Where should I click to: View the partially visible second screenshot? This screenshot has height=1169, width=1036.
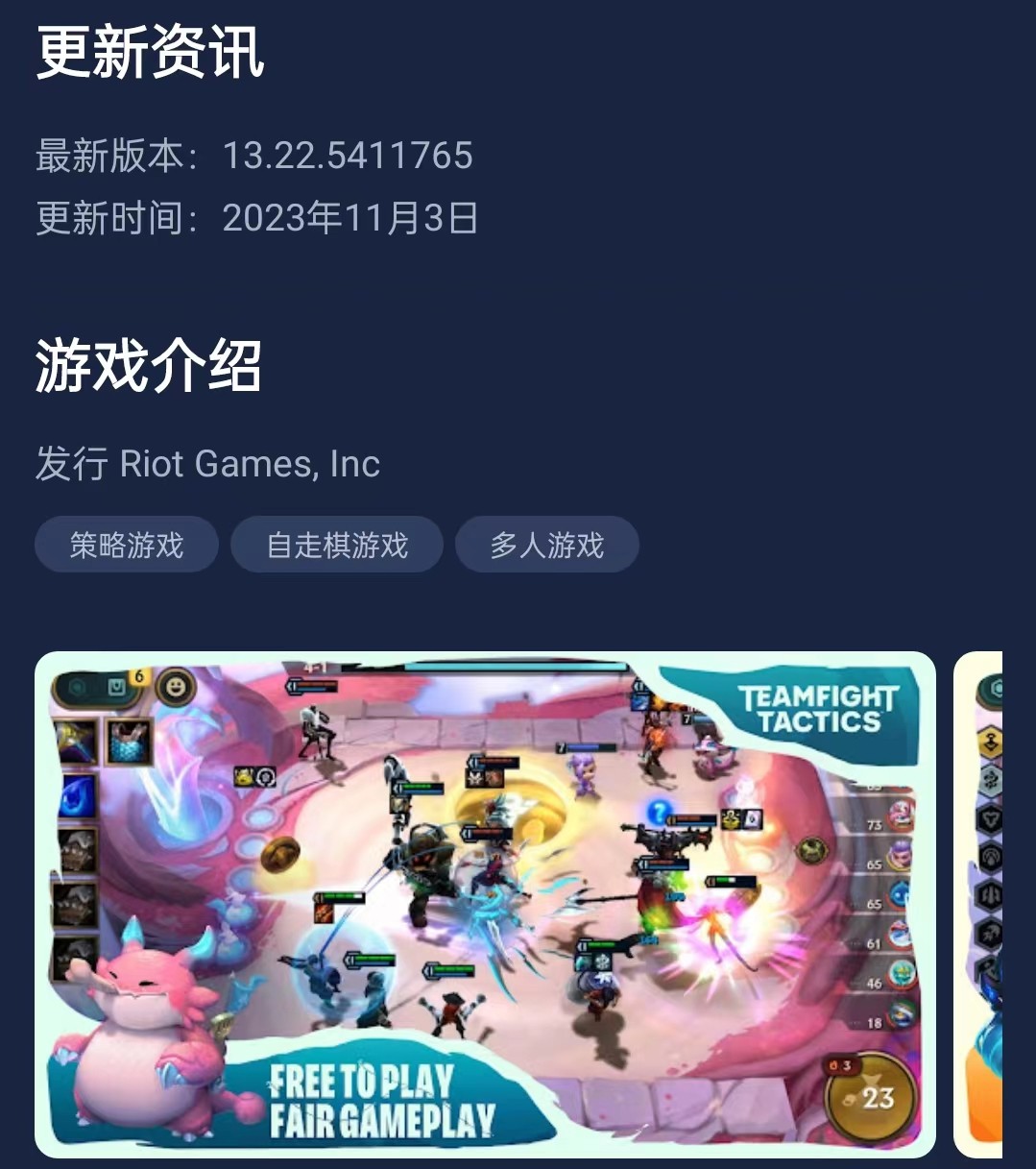pyautogui.click(x=979, y=904)
